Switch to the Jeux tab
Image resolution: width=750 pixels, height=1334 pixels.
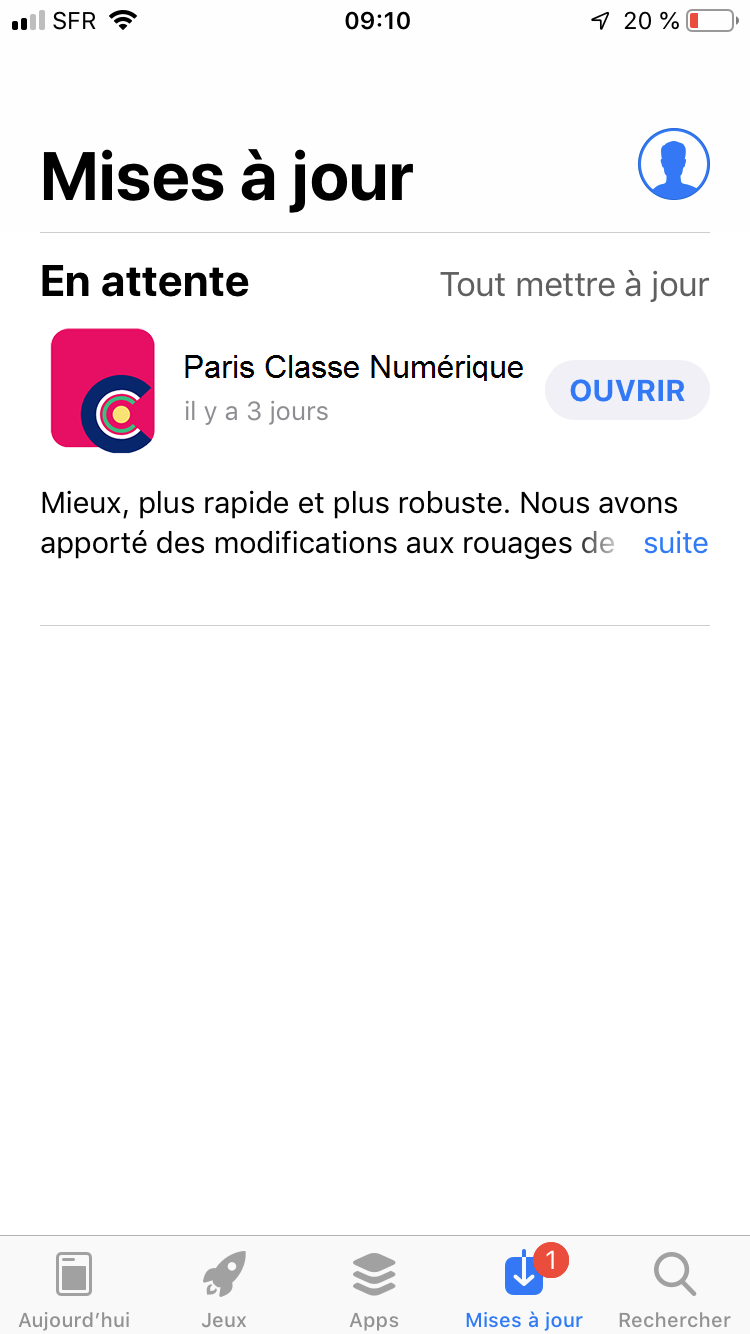click(x=224, y=1290)
